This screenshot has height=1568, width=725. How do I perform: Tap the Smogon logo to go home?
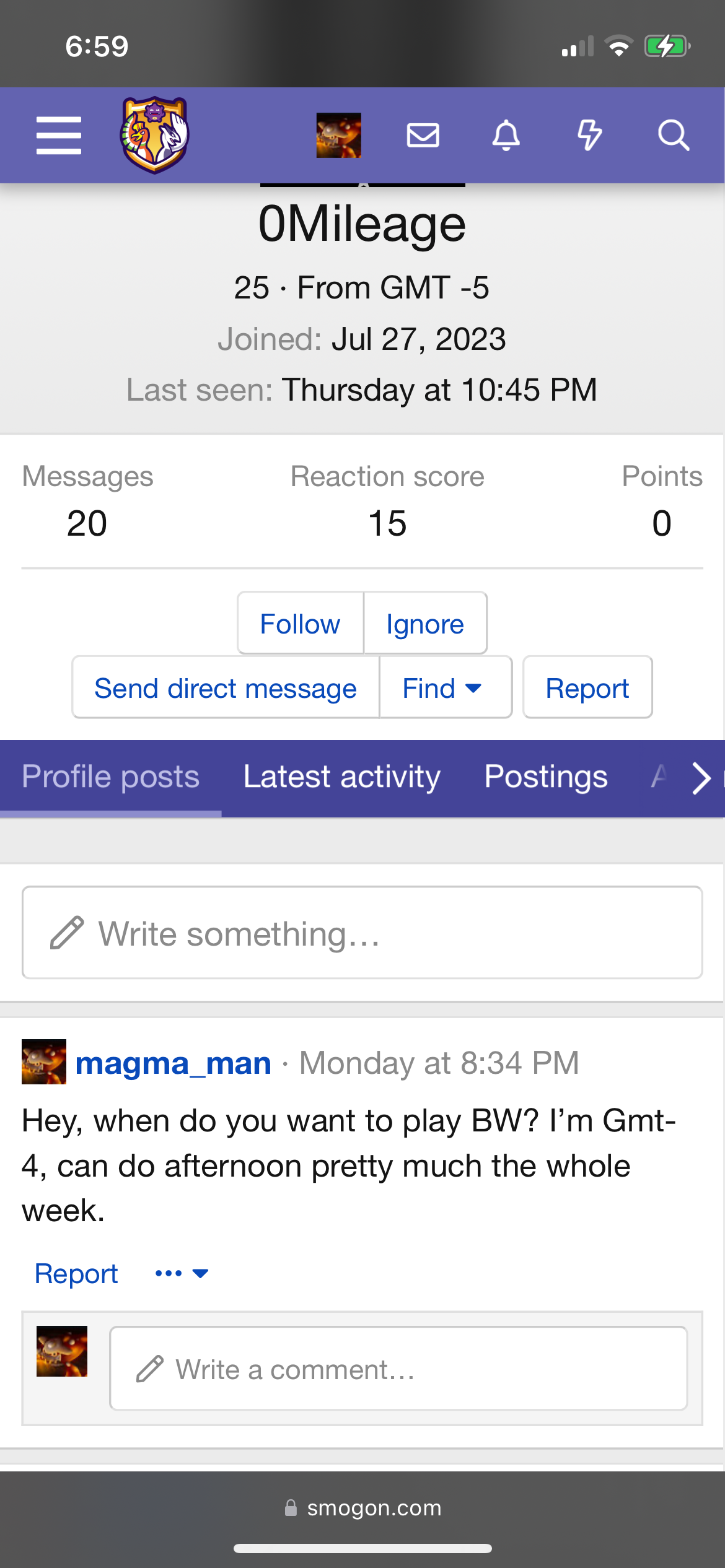click(154, 135)
